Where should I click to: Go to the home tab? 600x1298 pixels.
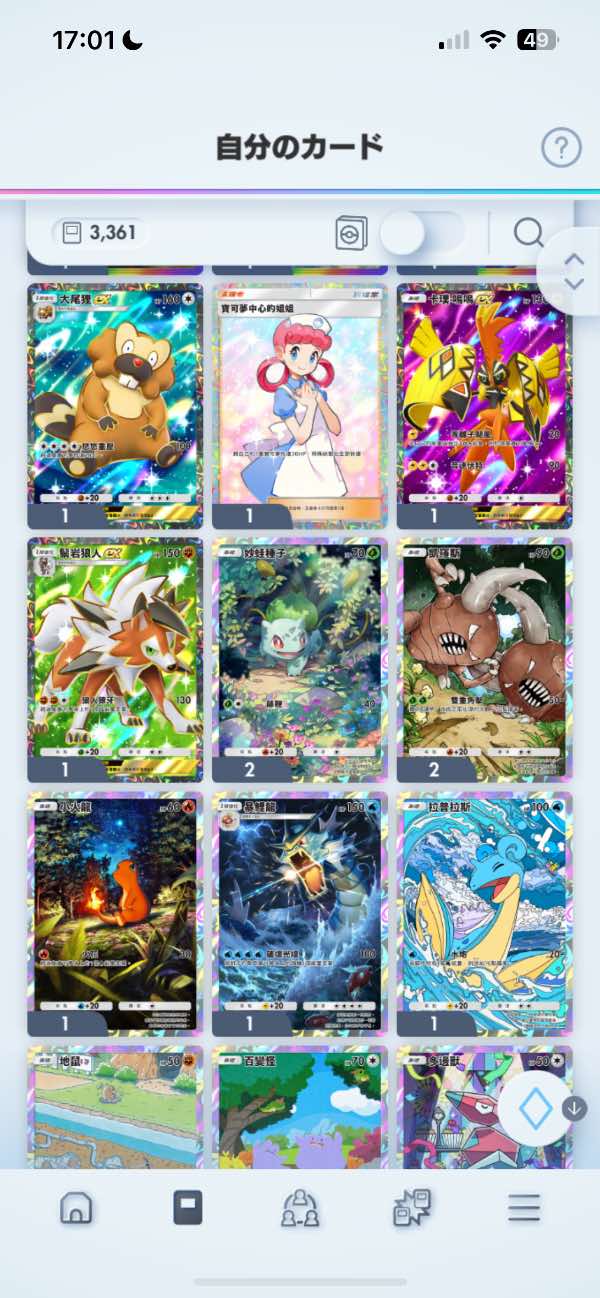click(76, 1208)
